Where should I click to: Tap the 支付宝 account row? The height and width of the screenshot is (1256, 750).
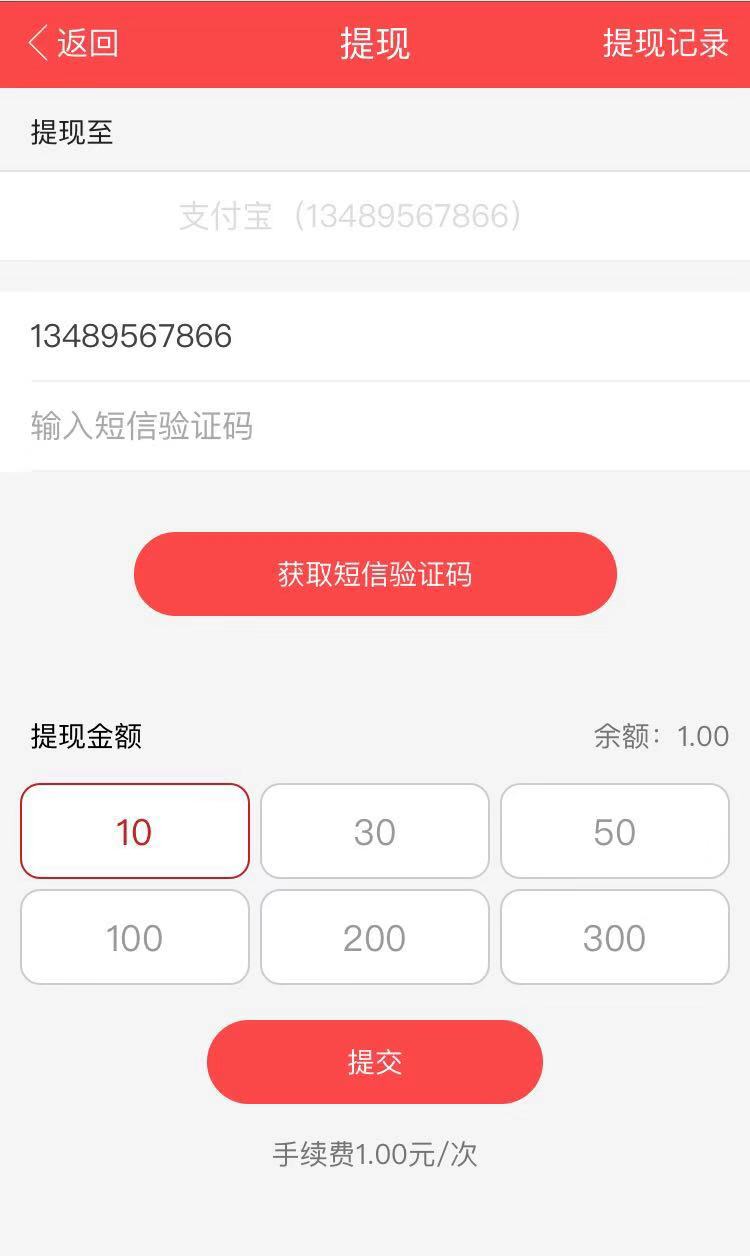[375, 216]
